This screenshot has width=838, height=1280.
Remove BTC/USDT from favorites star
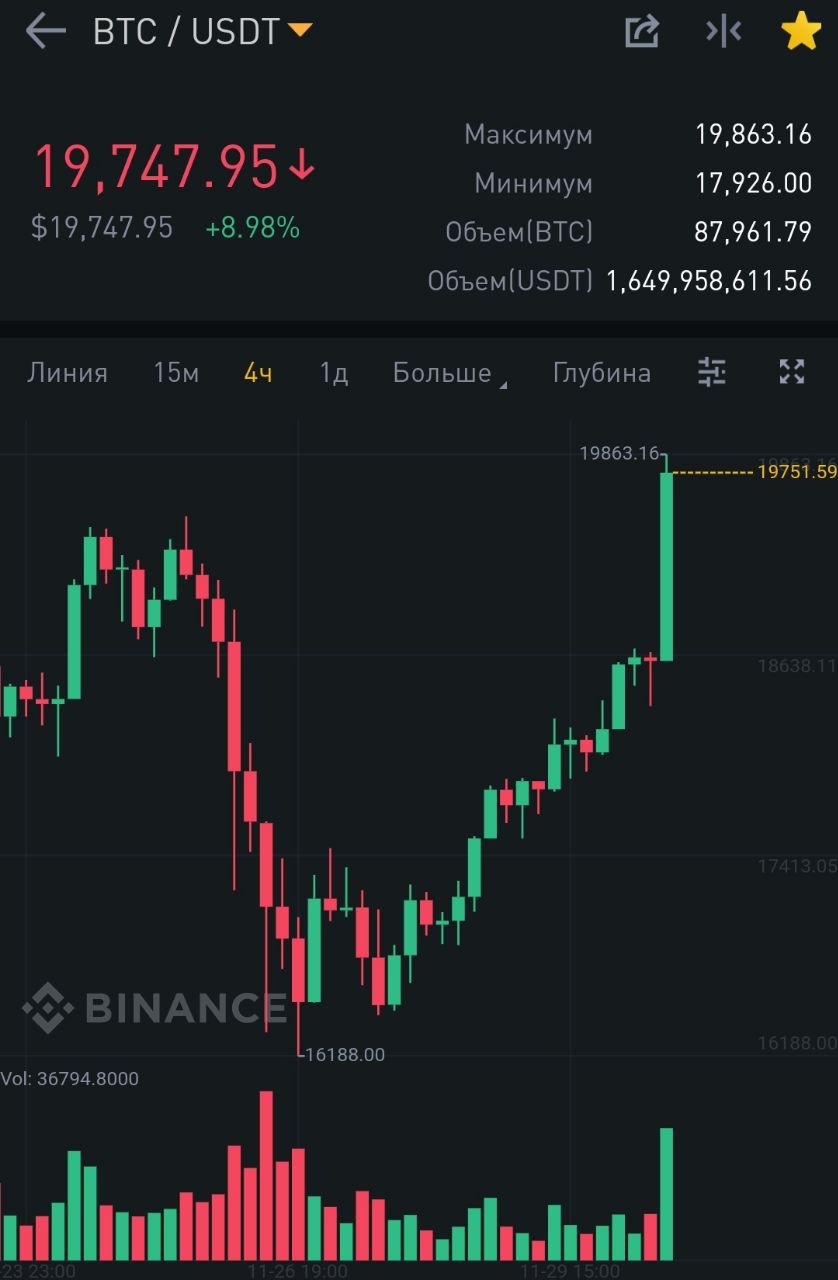[800, 32]
